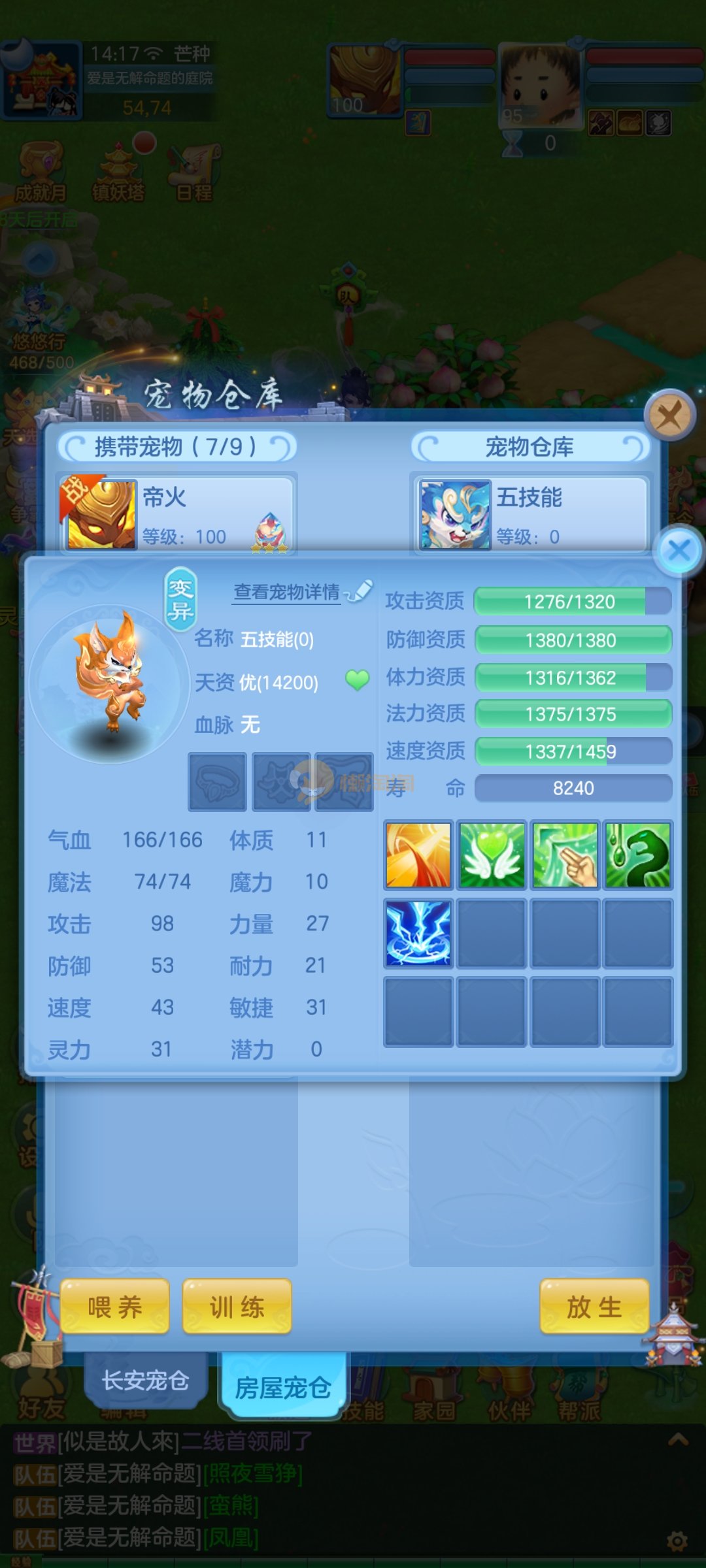The width and height of the screenshot is (706, 1568).
Task: Close the pet warehouse window
Action: coord(669,416)
